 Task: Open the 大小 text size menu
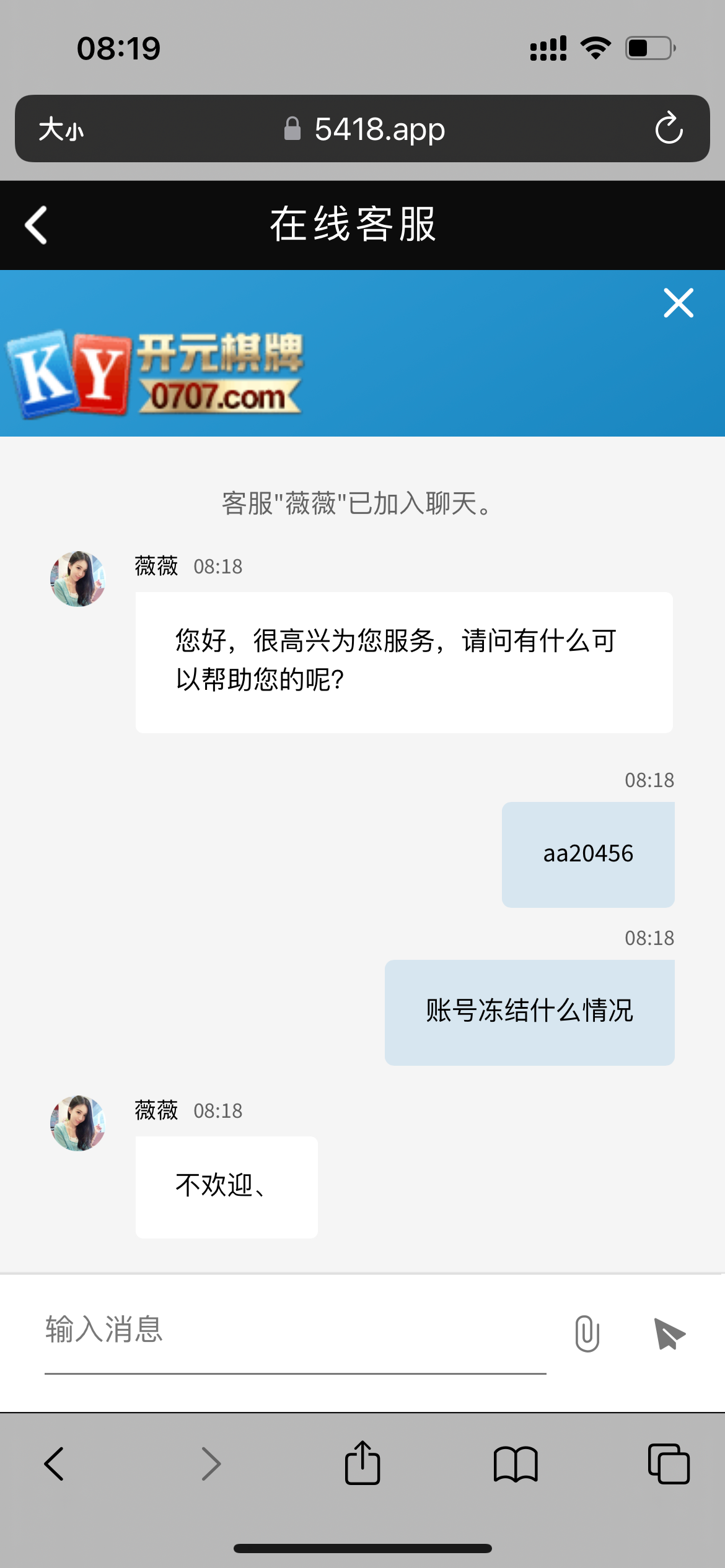tap(61, 129)
